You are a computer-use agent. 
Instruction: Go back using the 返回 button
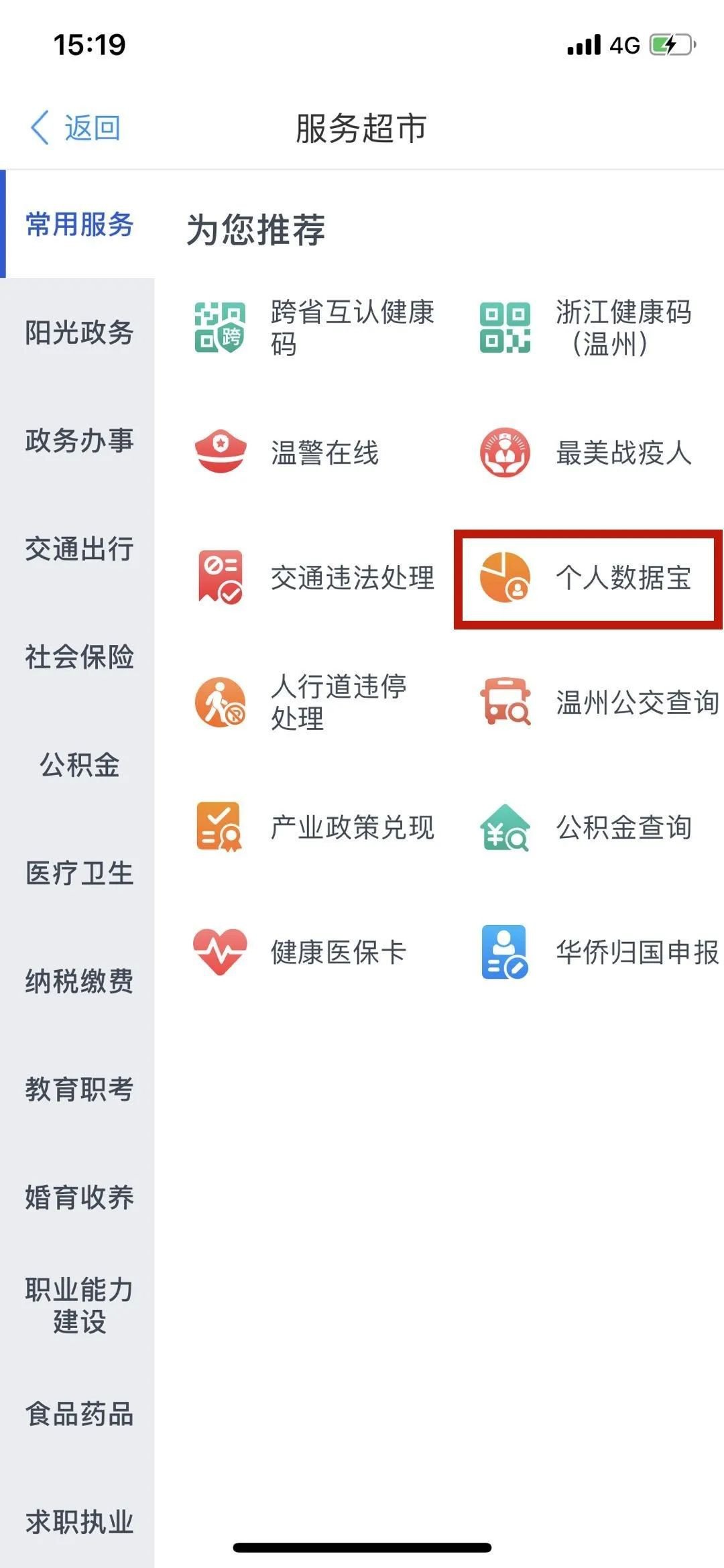[x=76, y=127]
